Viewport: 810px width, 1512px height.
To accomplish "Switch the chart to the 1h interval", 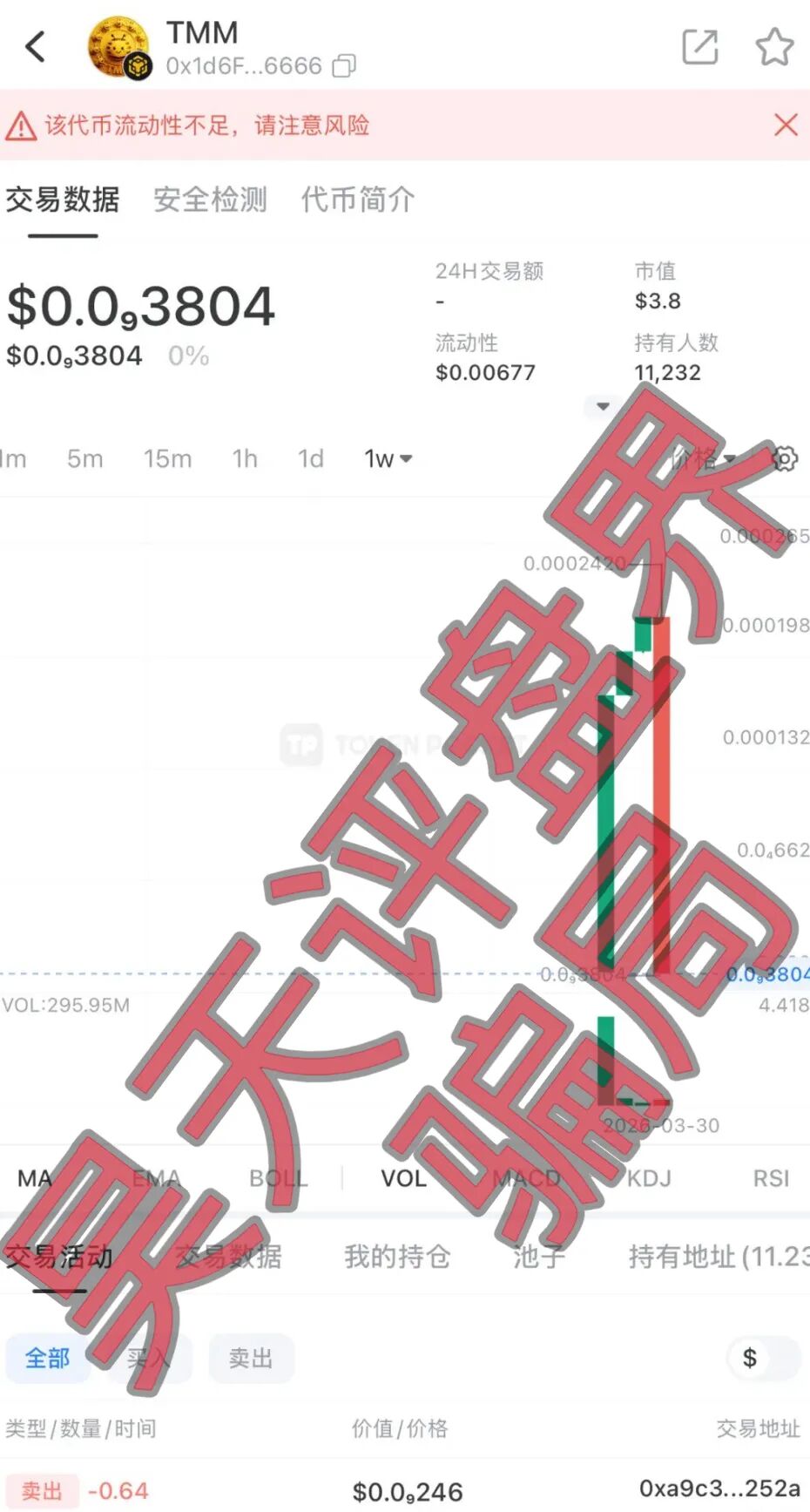I will (245, 458).
